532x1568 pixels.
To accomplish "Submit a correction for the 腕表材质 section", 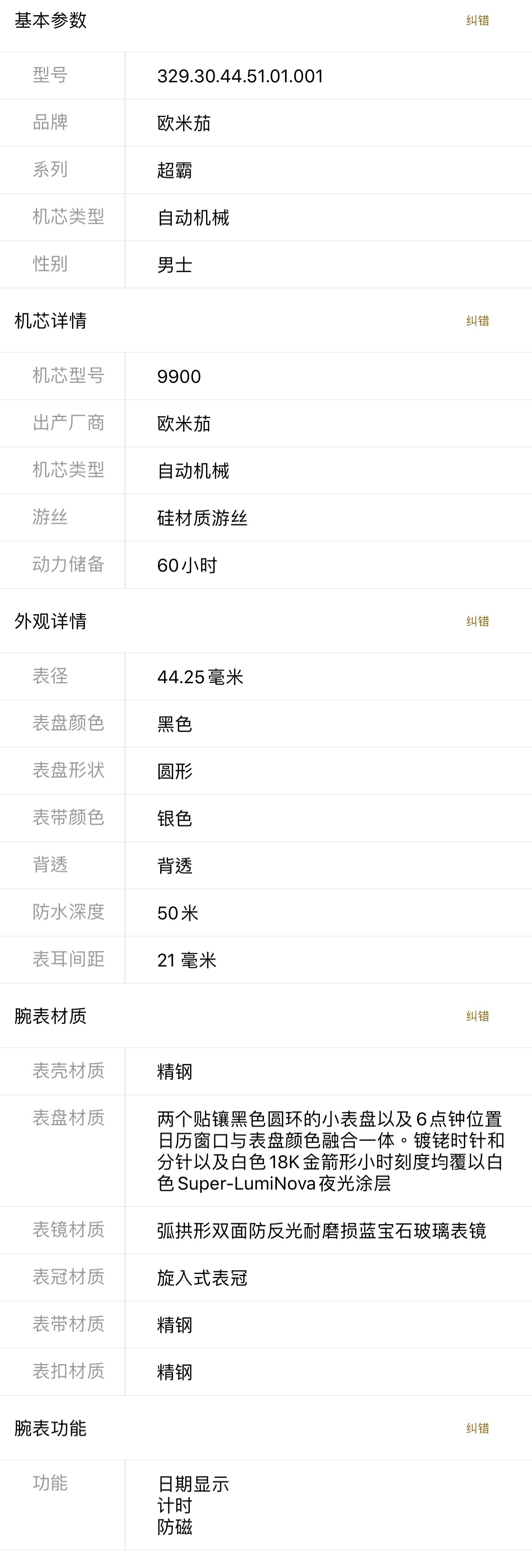I will pos(477,1016).
